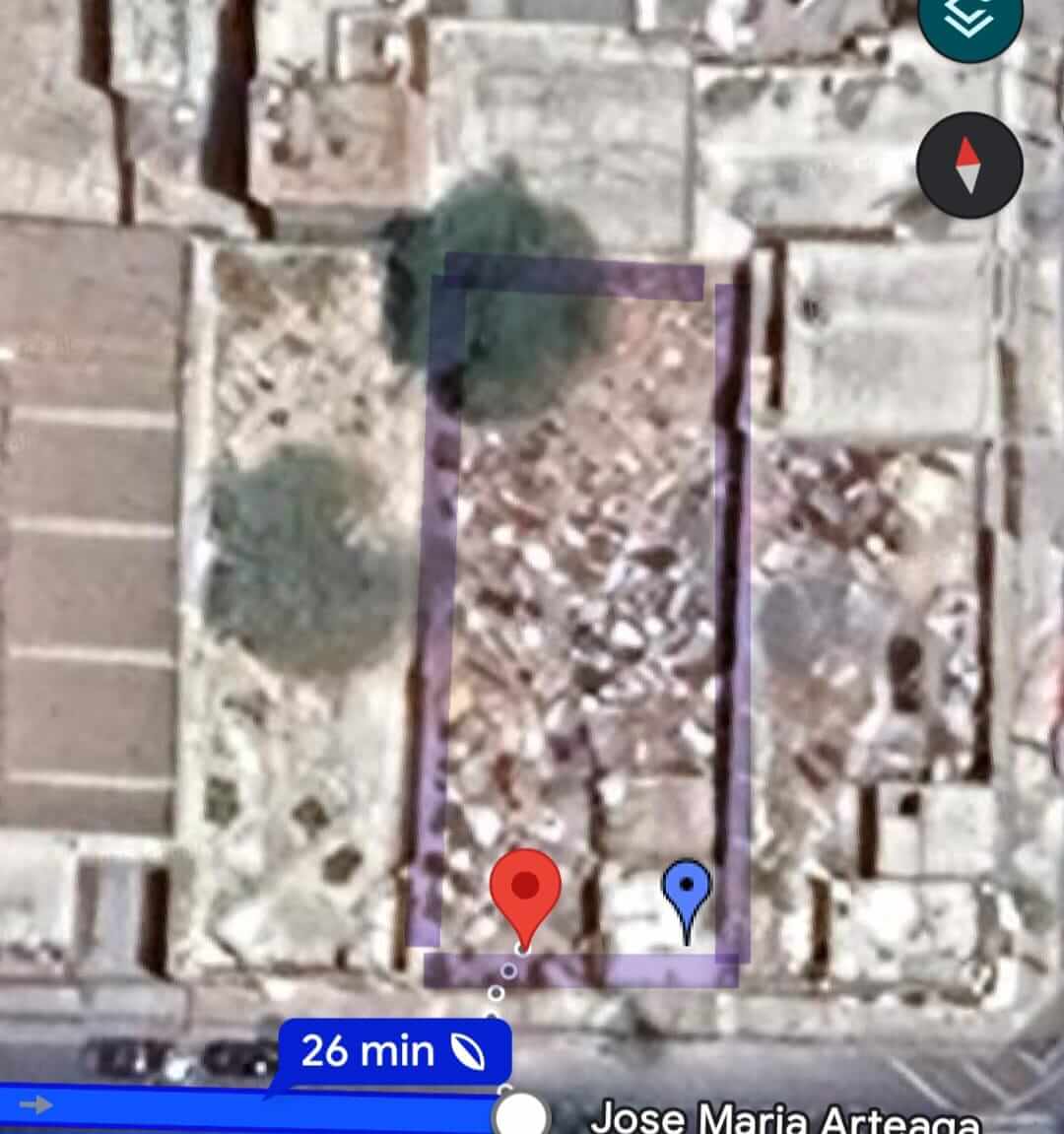Select the blue location pin
This screenshot has width=1064, height=1134.
tap(687, 892)
